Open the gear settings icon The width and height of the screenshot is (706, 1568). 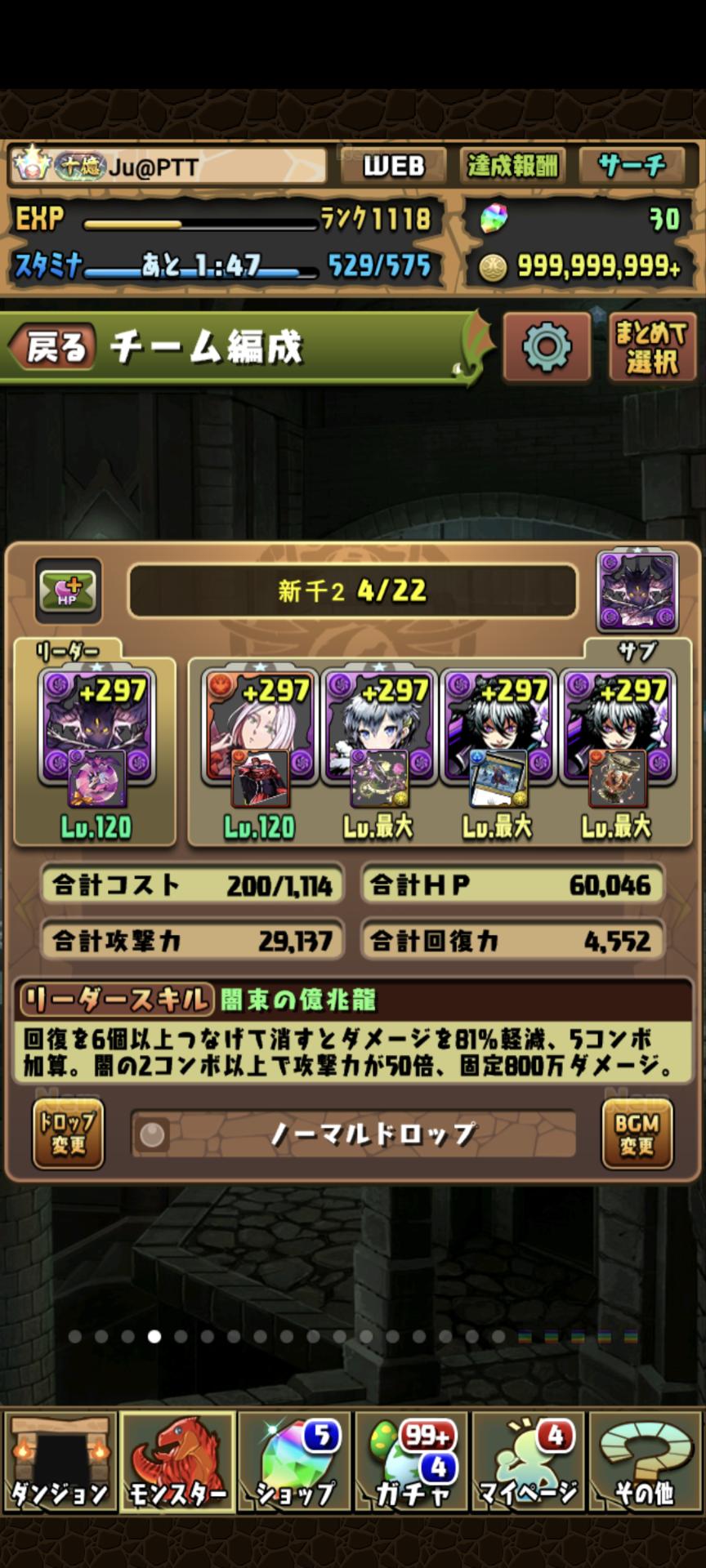[x=547, y=347]
